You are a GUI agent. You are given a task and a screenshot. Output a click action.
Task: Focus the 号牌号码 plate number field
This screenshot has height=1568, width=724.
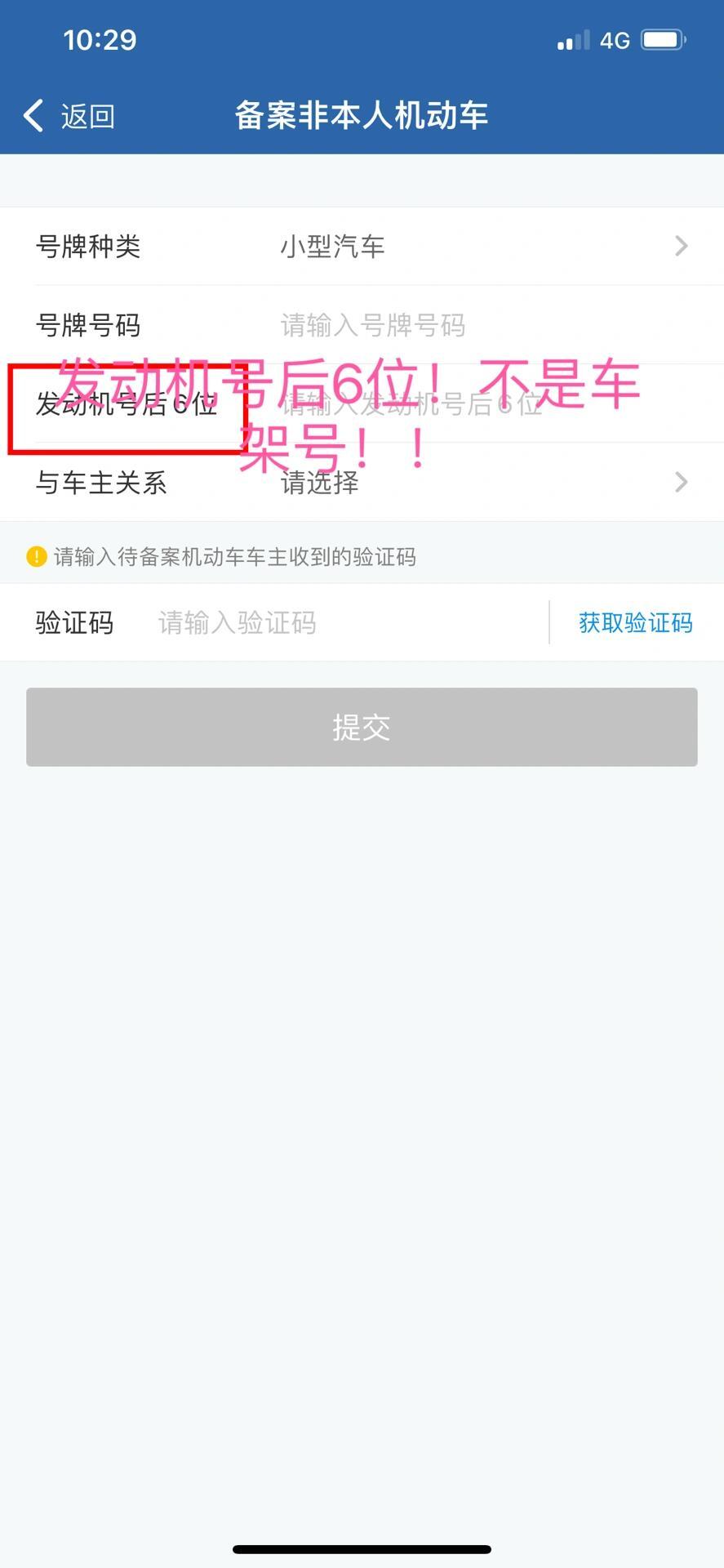(x=482, y=325)
